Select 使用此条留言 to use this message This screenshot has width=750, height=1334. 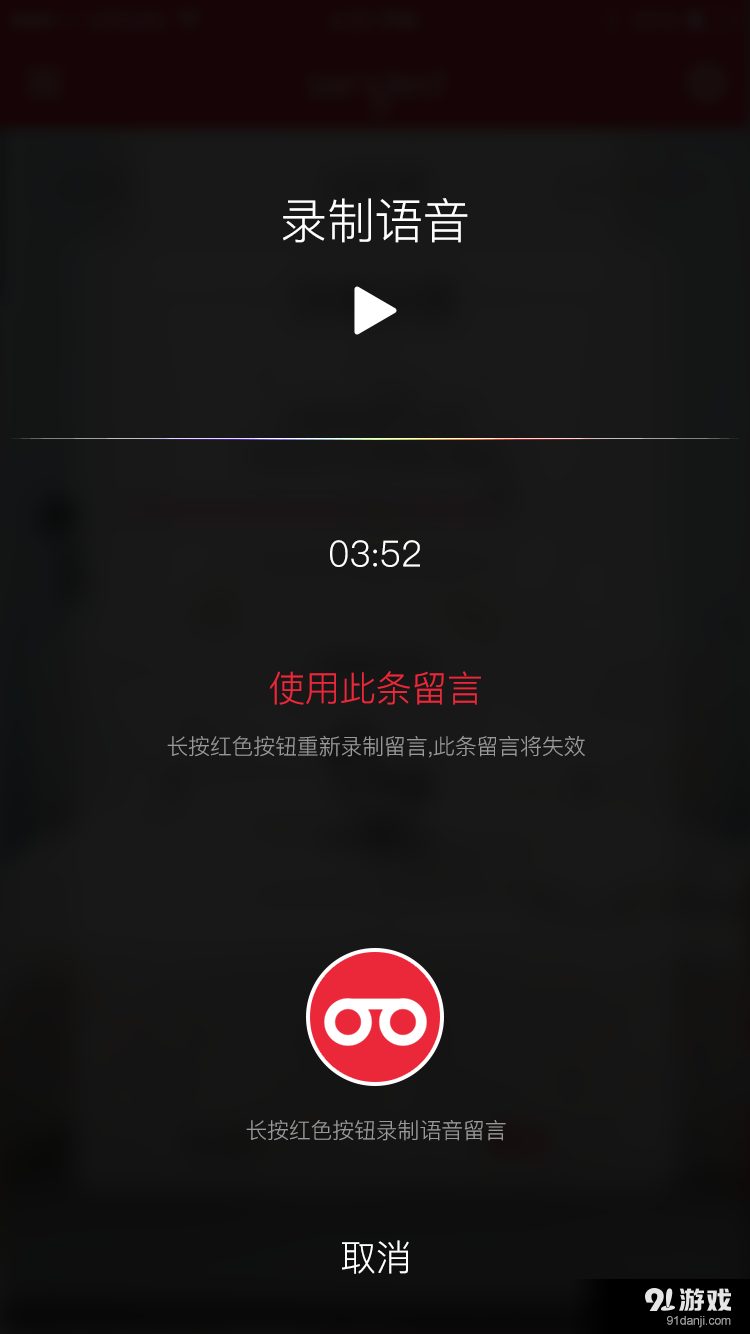click(x=375, y=689)
